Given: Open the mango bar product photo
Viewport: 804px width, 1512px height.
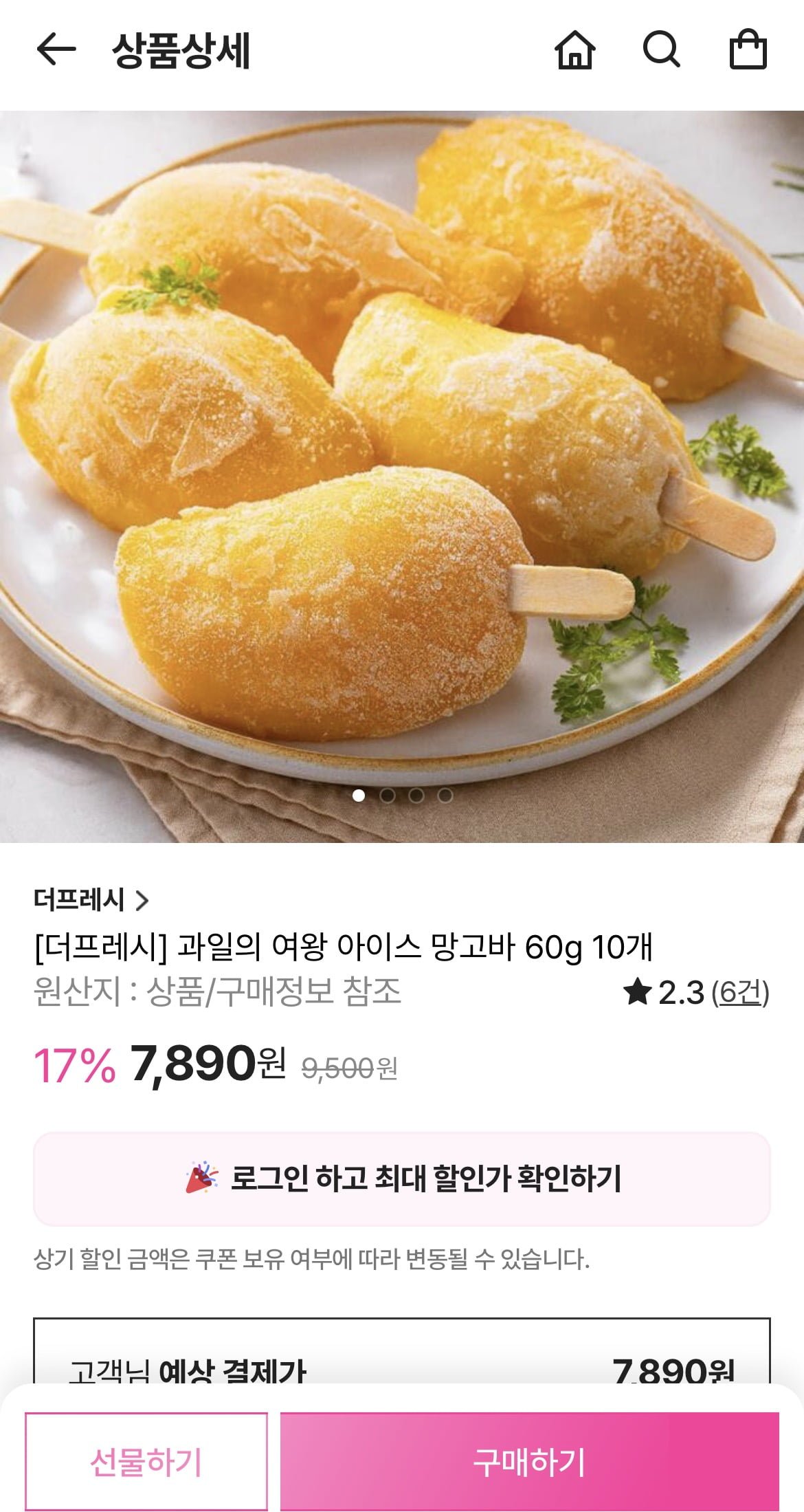Looking at the screenshot, I should [402, 447].
